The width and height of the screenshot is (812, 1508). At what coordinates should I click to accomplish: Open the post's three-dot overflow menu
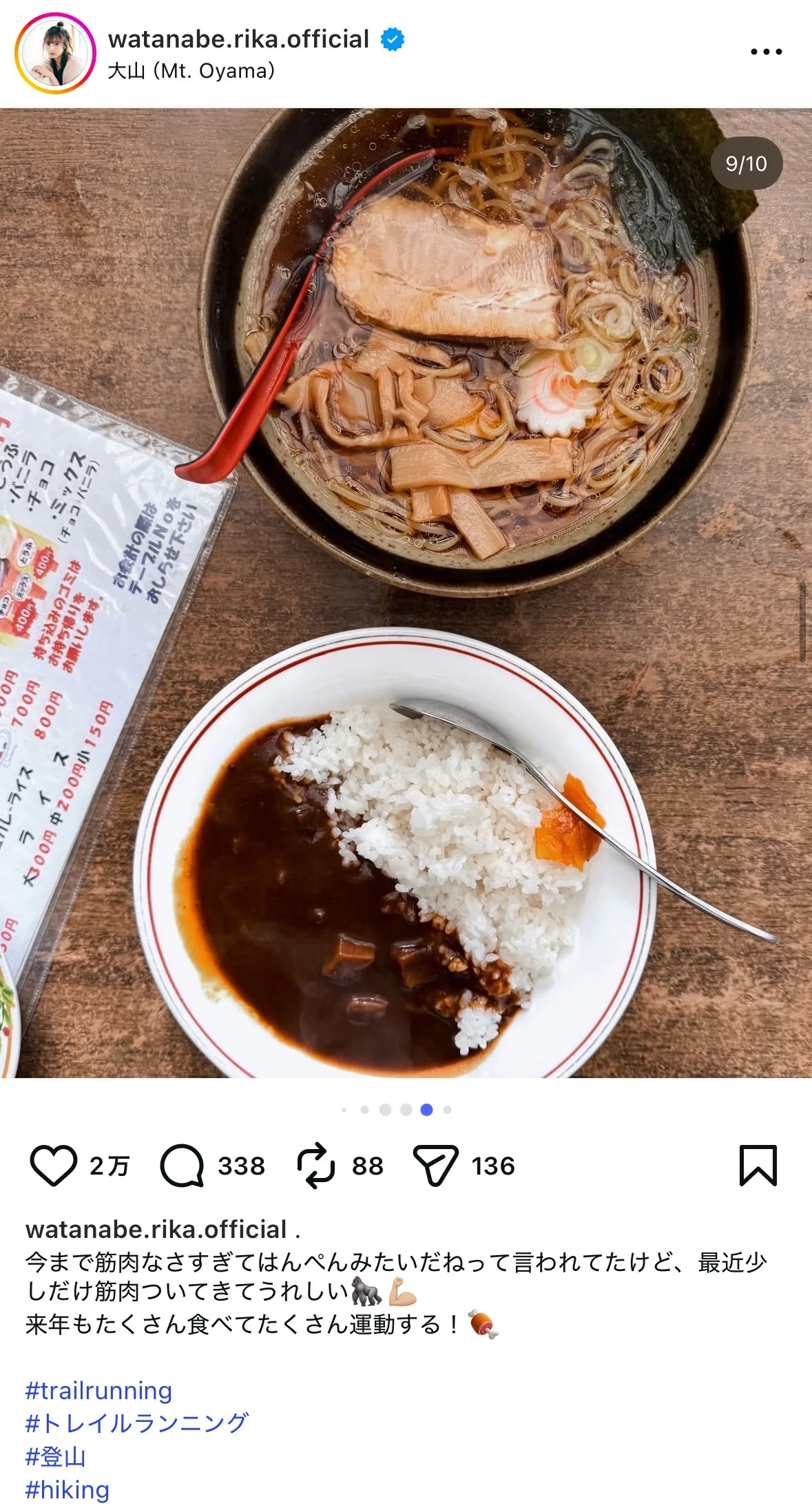pos(766,52)
